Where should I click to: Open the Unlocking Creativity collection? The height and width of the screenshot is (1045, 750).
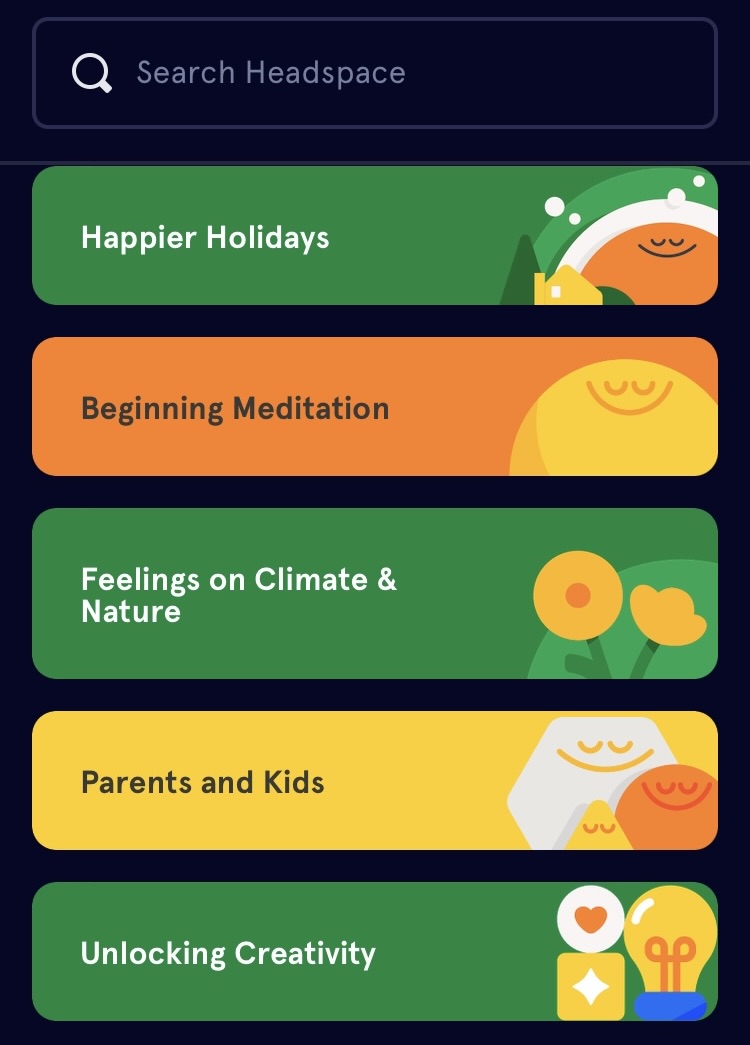(375, 951)
